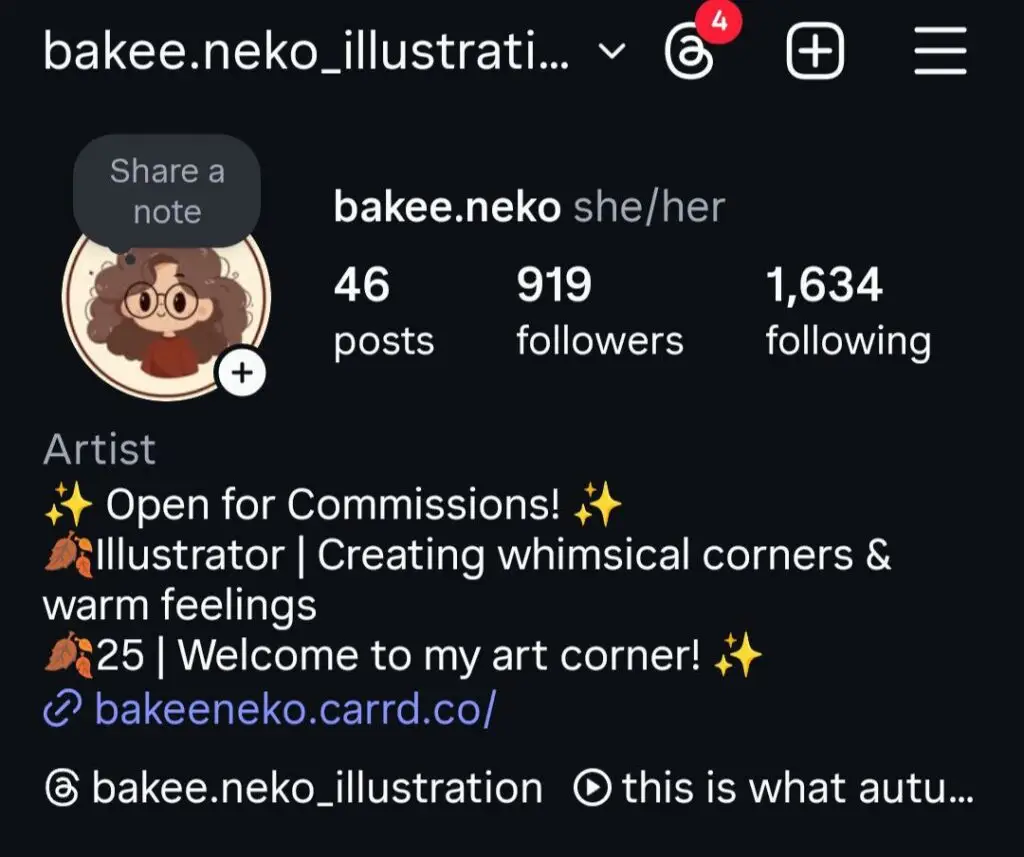Open Threads profile bakee.neko_illustration
The width and height of the screenshot is (1024, 857).
pyautogui.click(x=295, y=788)
